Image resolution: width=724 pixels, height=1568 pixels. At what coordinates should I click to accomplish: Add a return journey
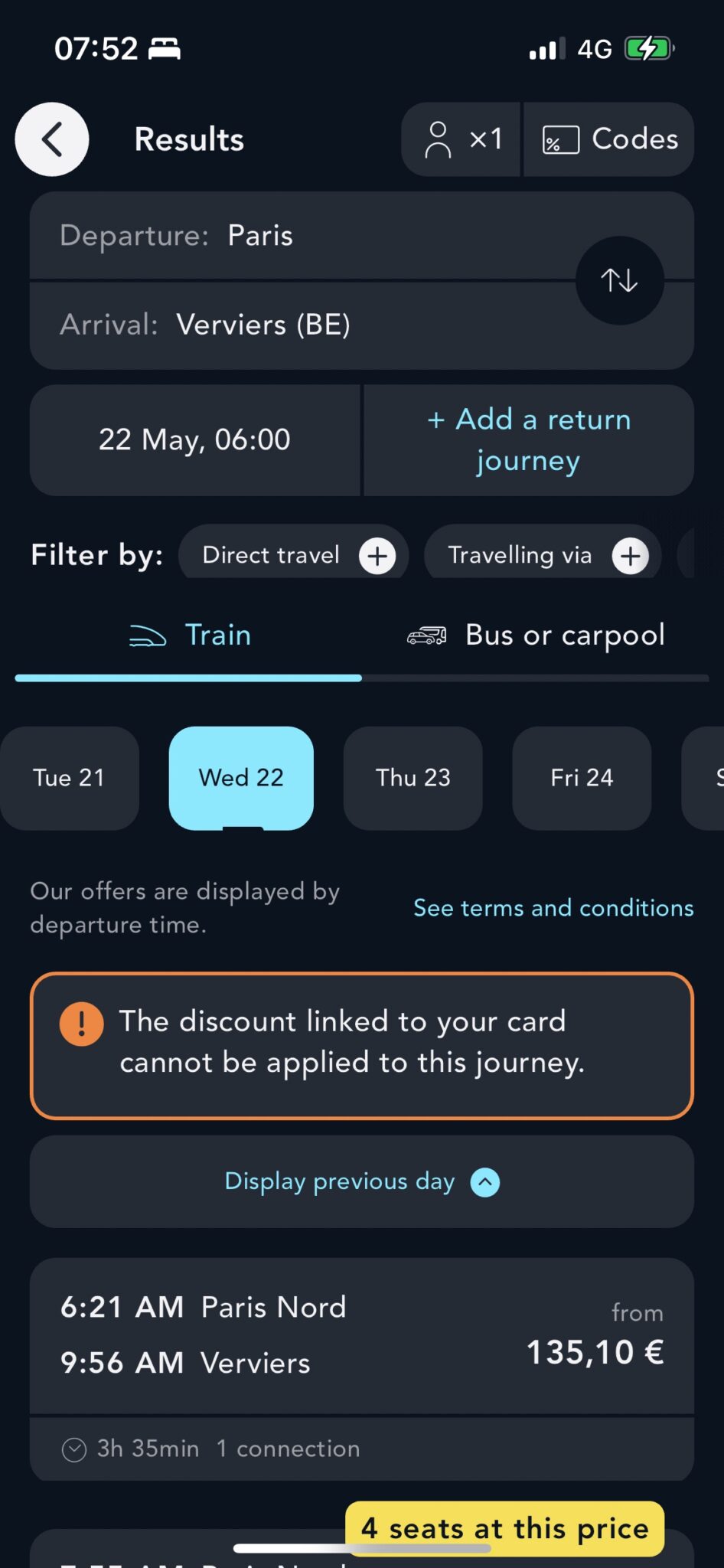pyautogui.click(x=529, y=440)
